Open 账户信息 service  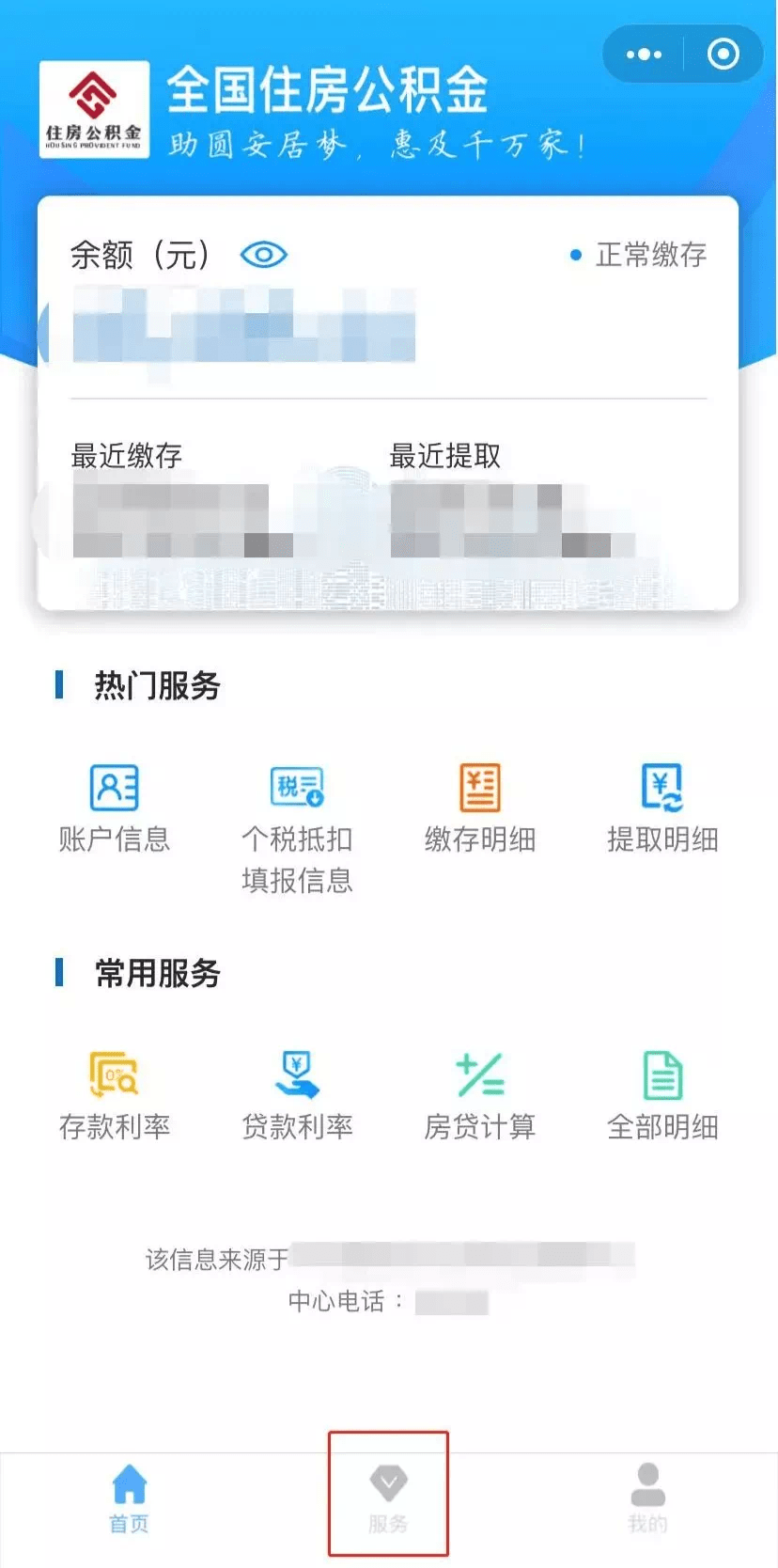point(115,808)
